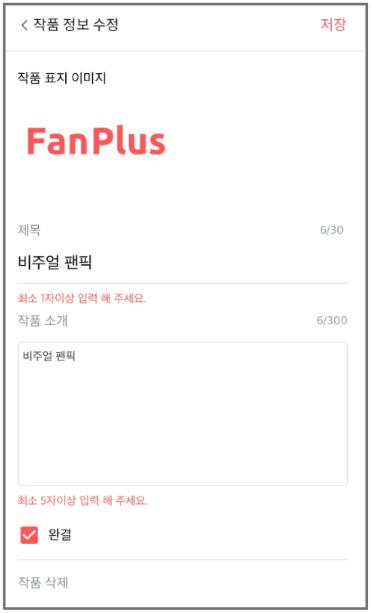This screenshot has width=371, height=613.
Task: Uncheck the 완결 checkbox
Action: coord(29,535)
